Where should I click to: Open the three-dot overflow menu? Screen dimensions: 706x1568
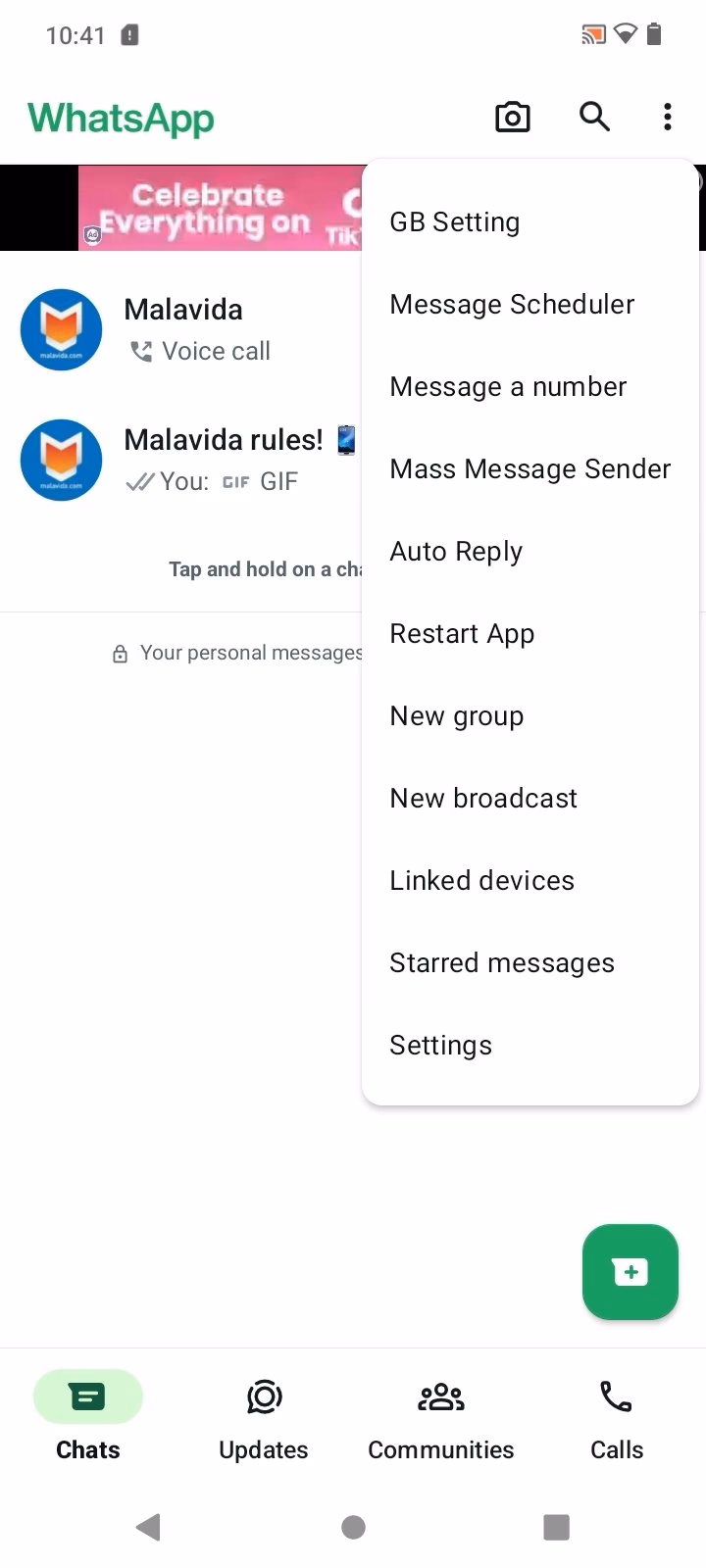click(667, 117)
